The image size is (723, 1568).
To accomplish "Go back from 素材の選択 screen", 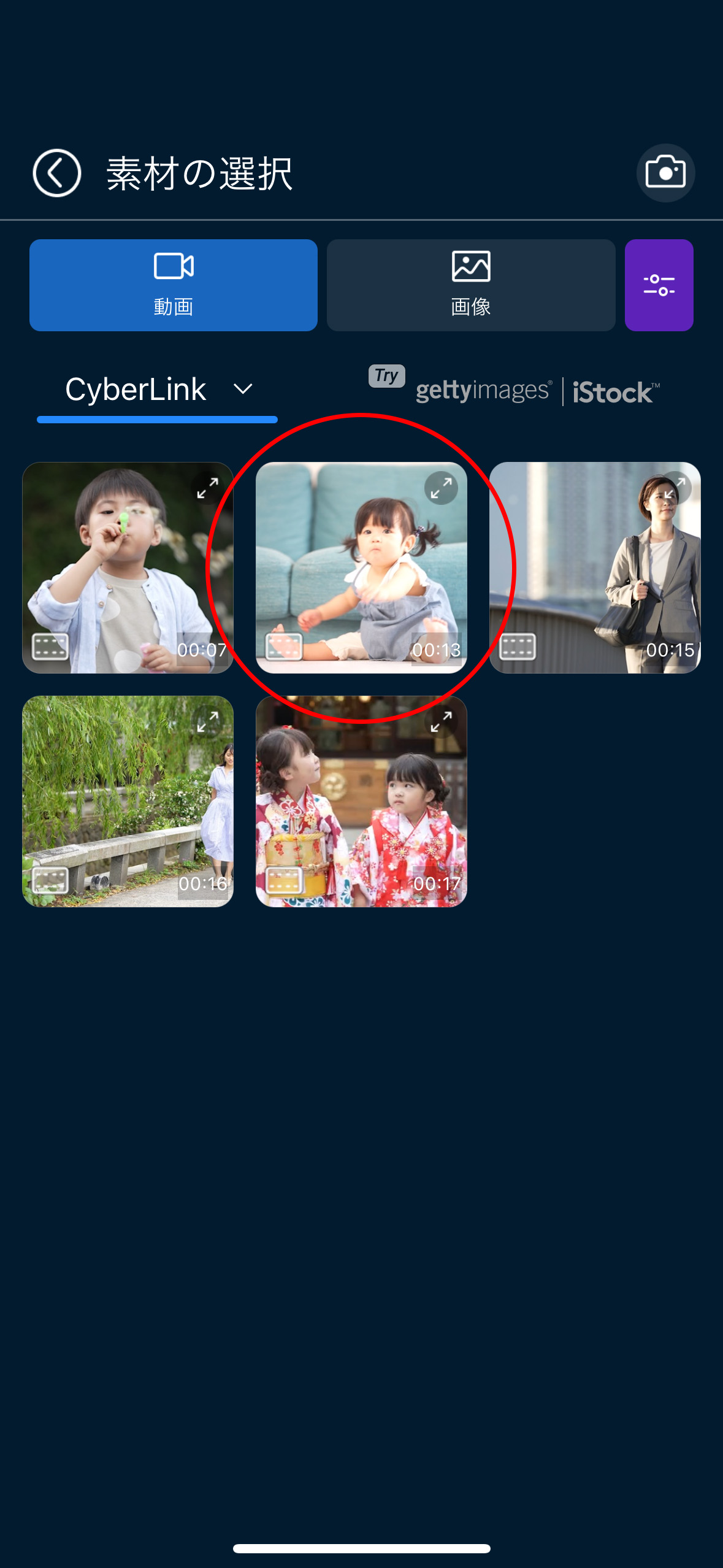I will tap(56, 173).
